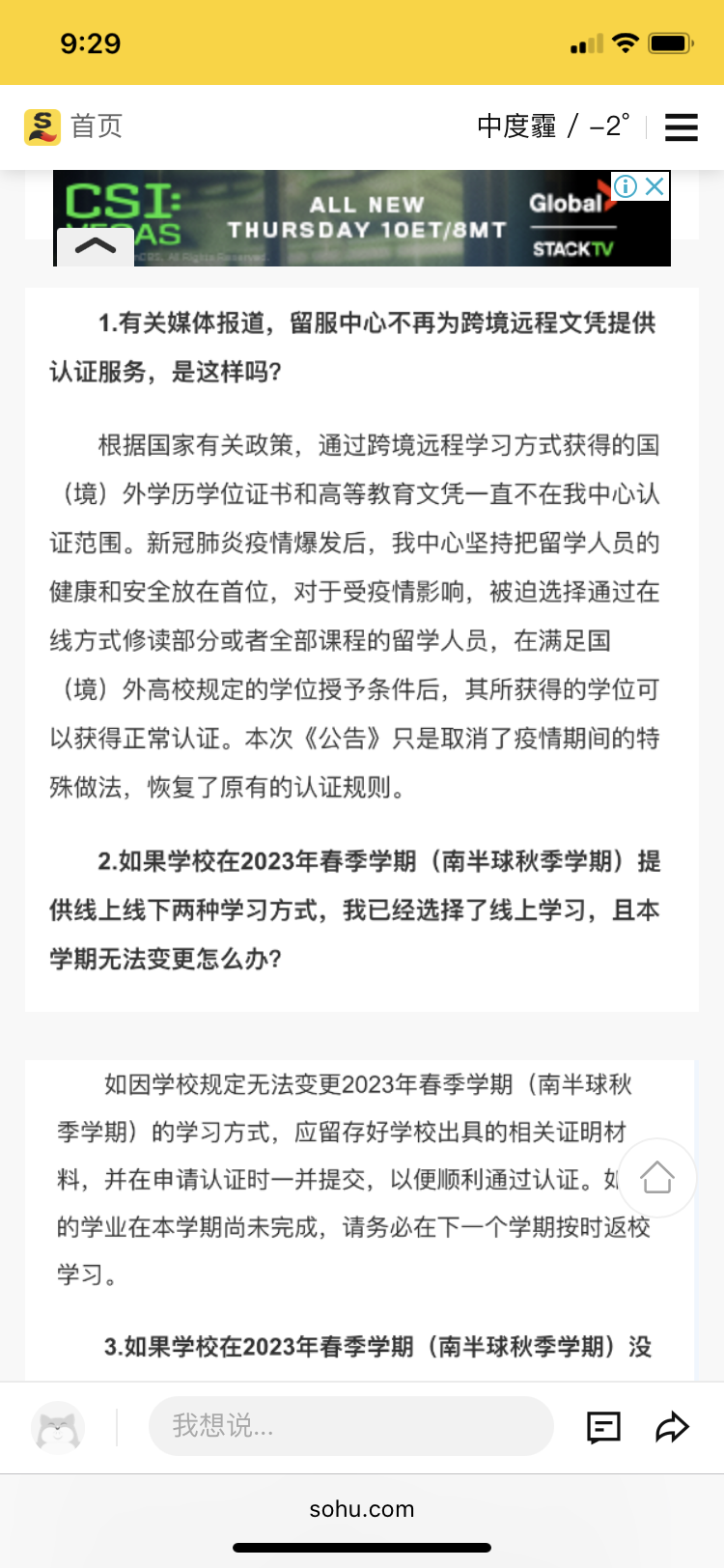Open the comments icon
The width and height of the screenshot is (724, 1568).
(x=604, y=1427)
